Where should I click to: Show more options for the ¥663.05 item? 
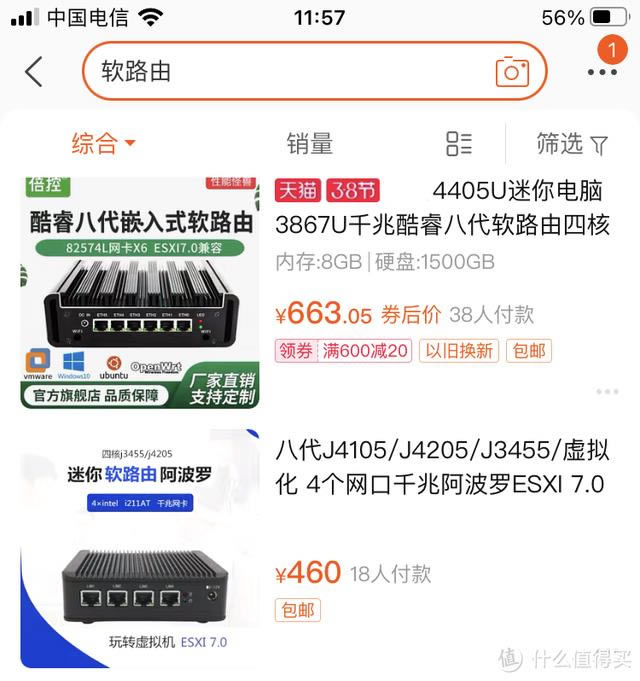pos(607,391)
